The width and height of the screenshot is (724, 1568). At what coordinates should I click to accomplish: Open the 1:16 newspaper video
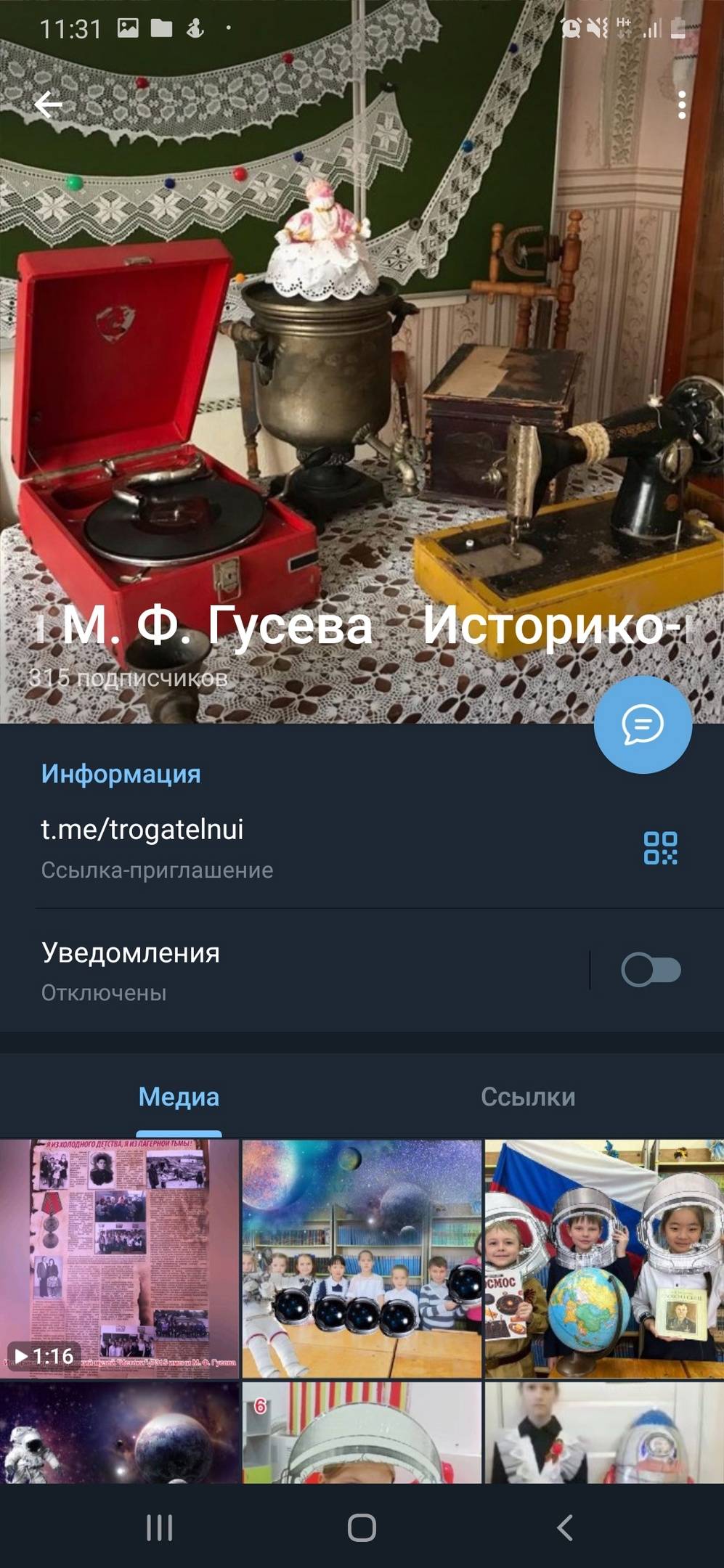point(120,1258)
